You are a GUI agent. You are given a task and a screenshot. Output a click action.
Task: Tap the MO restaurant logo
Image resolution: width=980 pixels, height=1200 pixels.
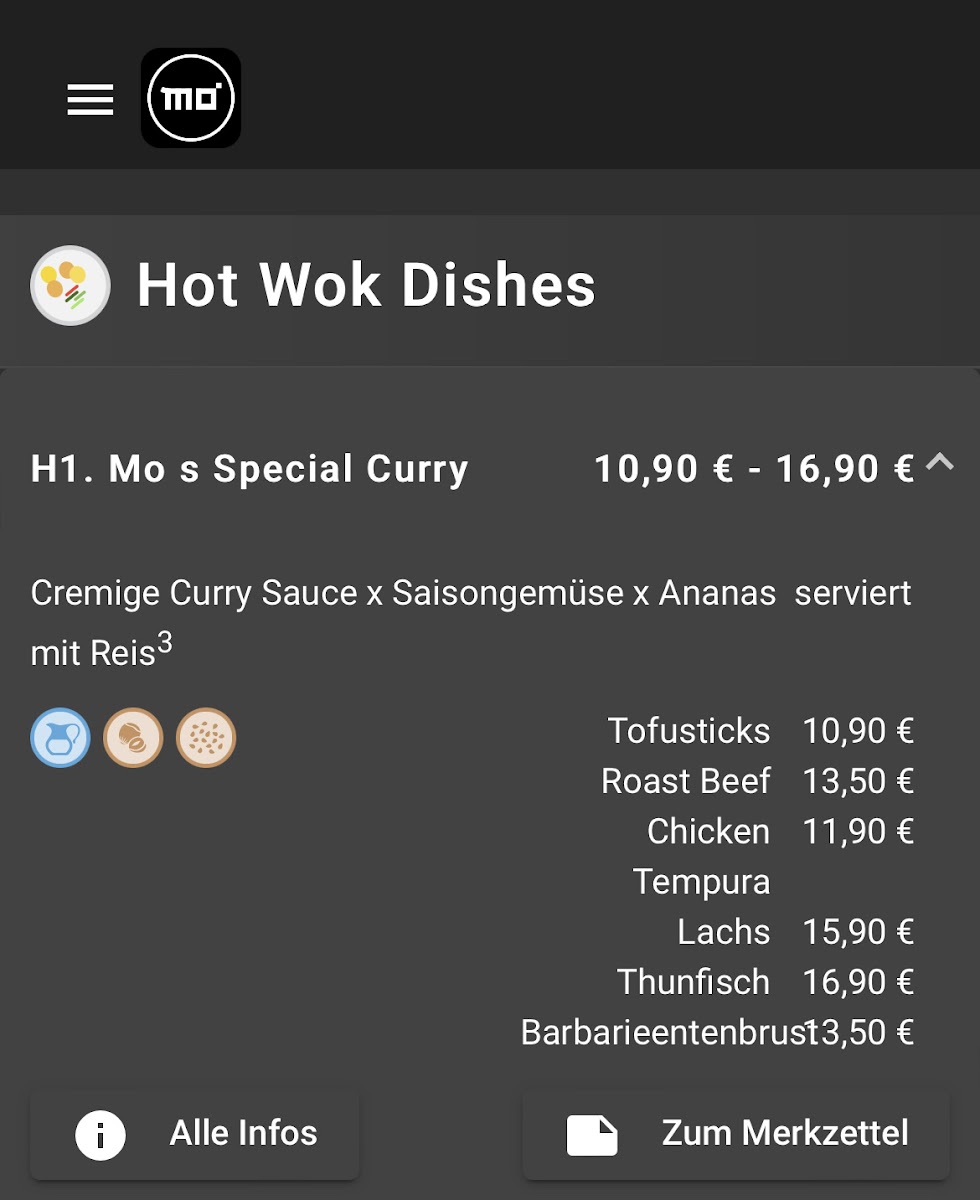pyautogui.click(x=191, y=99)
